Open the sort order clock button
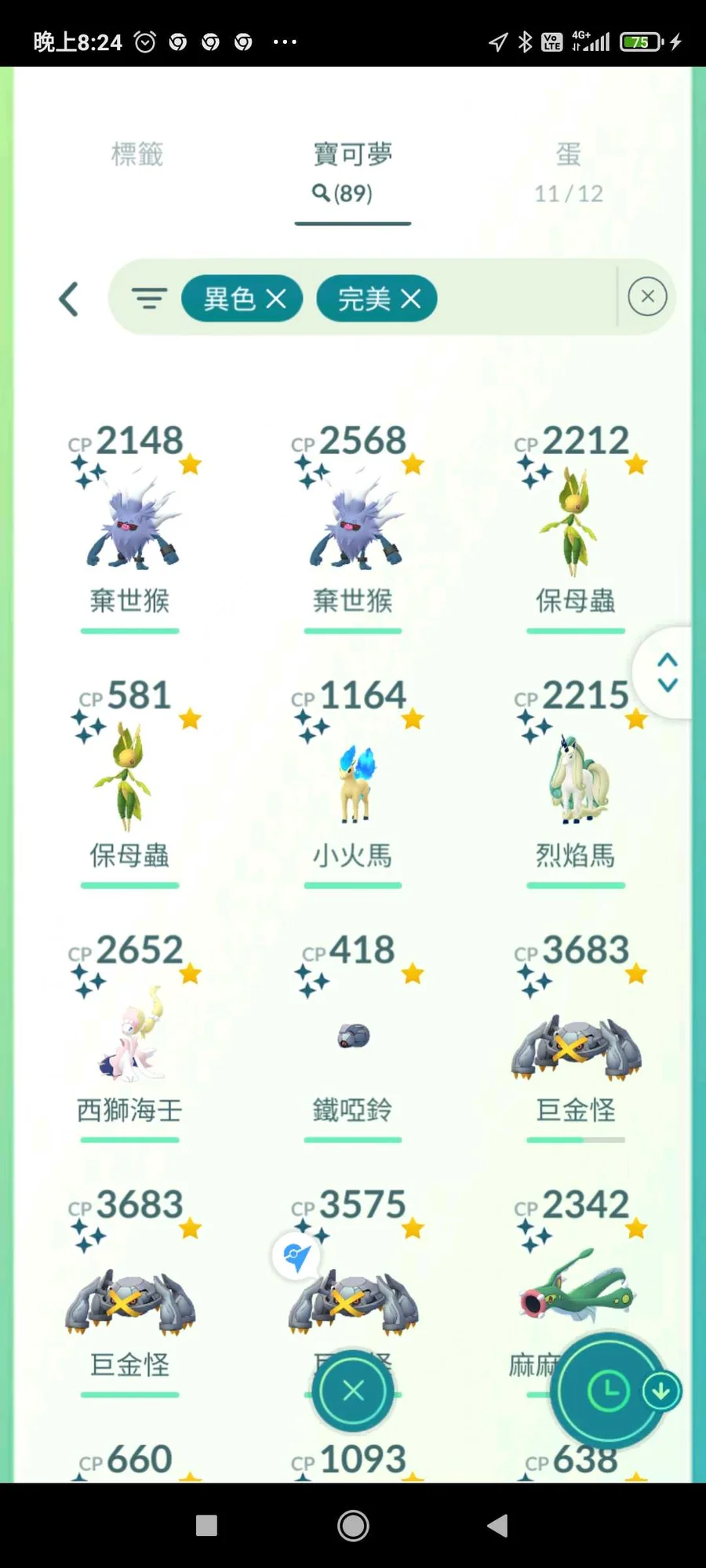This screenshot has height=1568, width=706. (608, 1392)
